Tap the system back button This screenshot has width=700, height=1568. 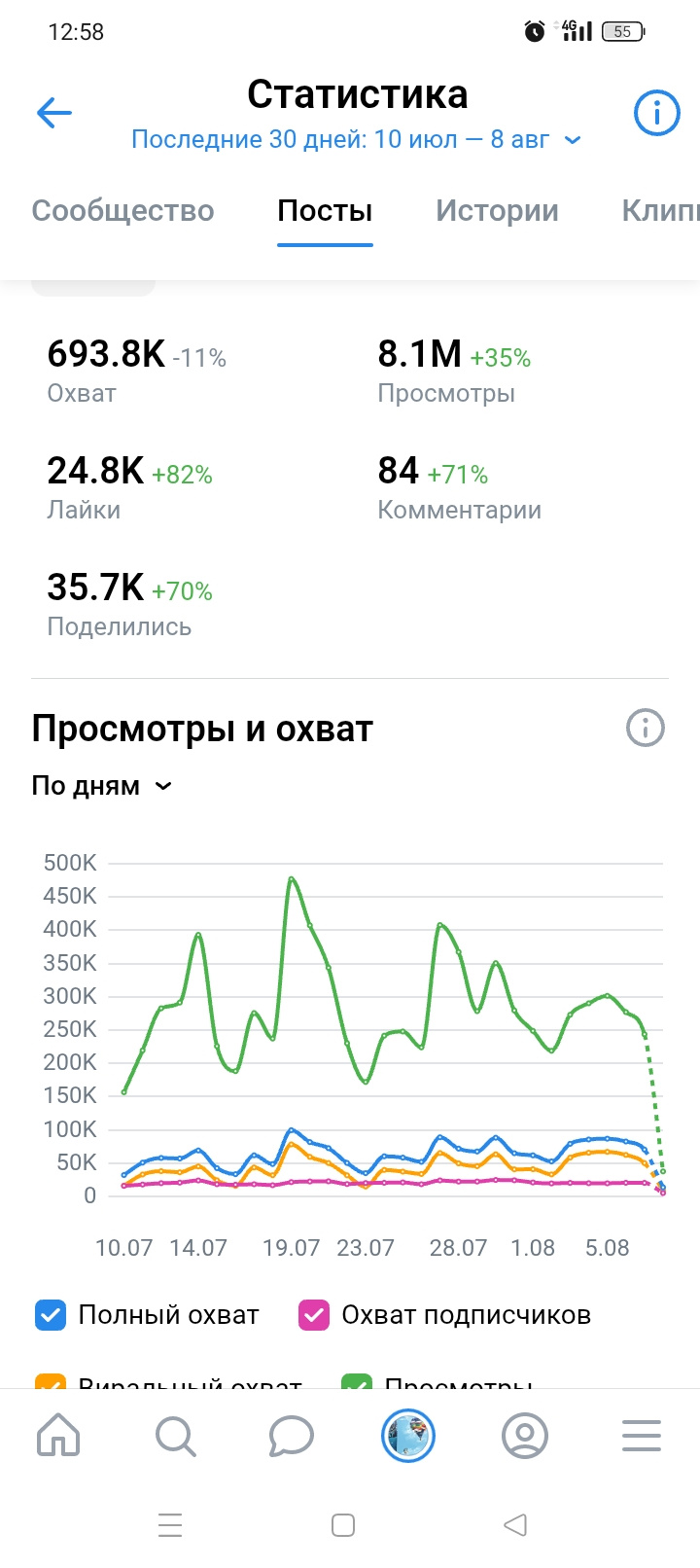pos(515,1525)
